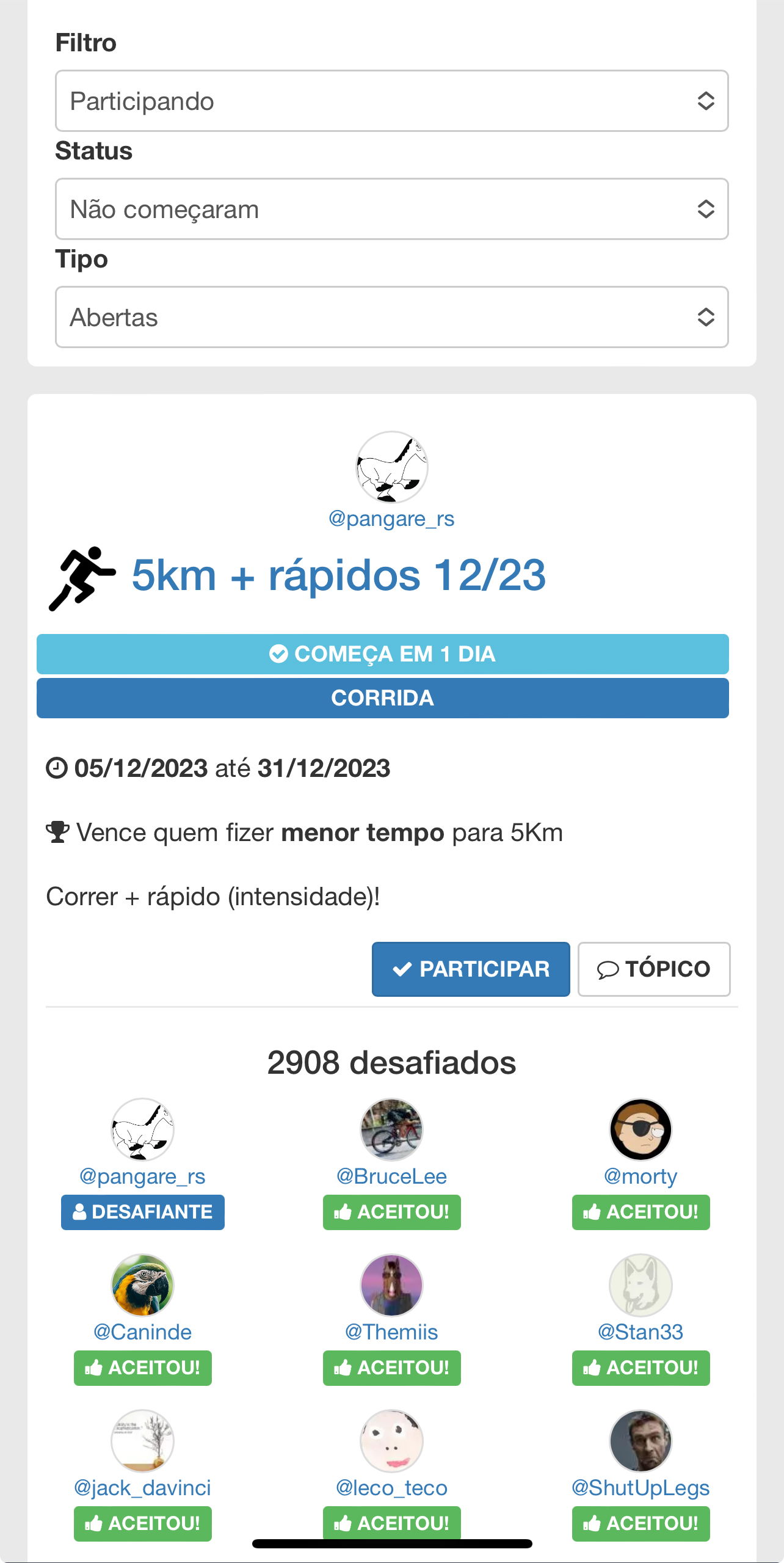784x1563 pixels.
Task: Visit the @morty profile
Action: (640, 1176)
